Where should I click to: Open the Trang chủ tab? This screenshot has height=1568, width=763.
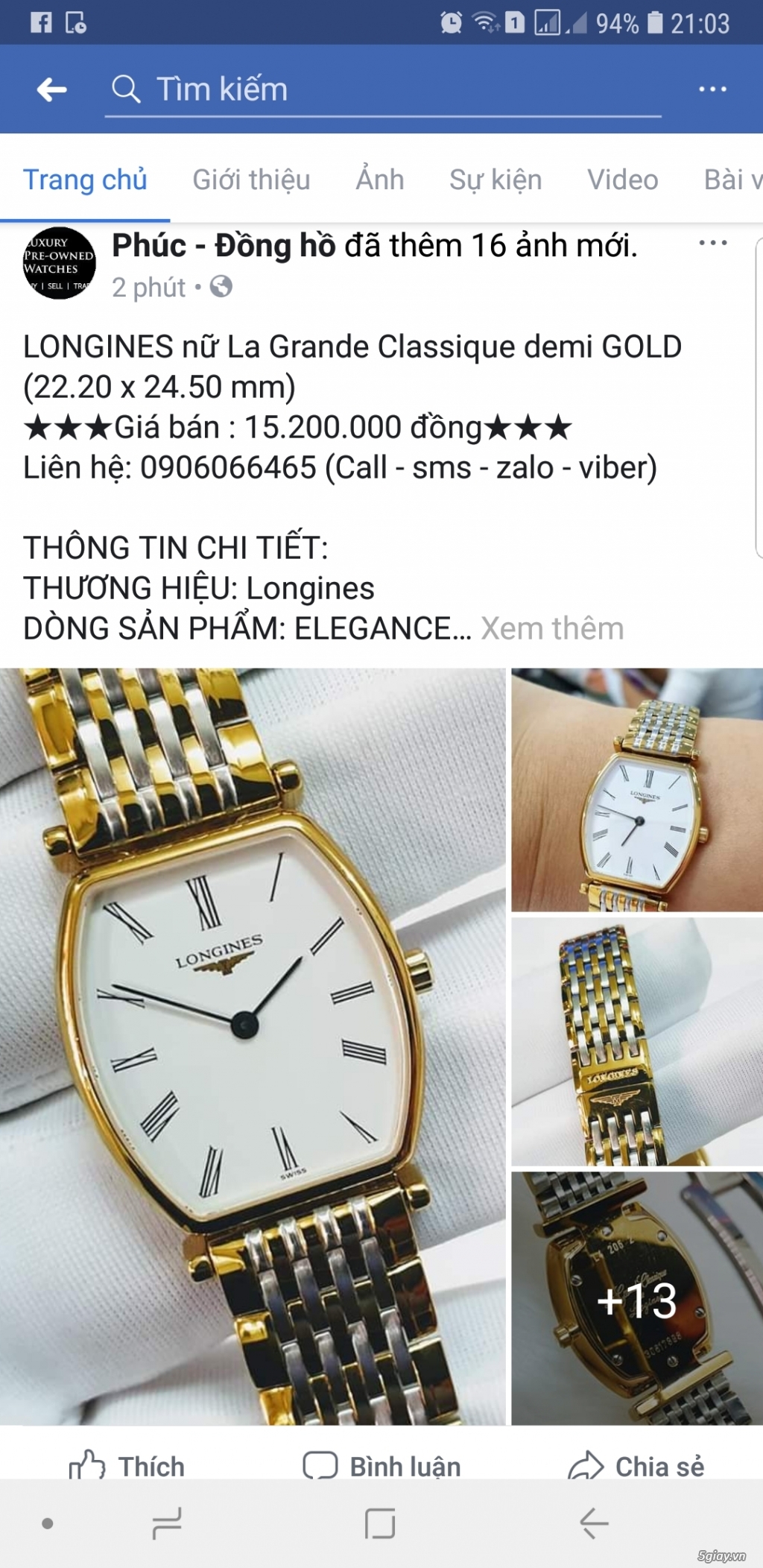coord(85,180)
